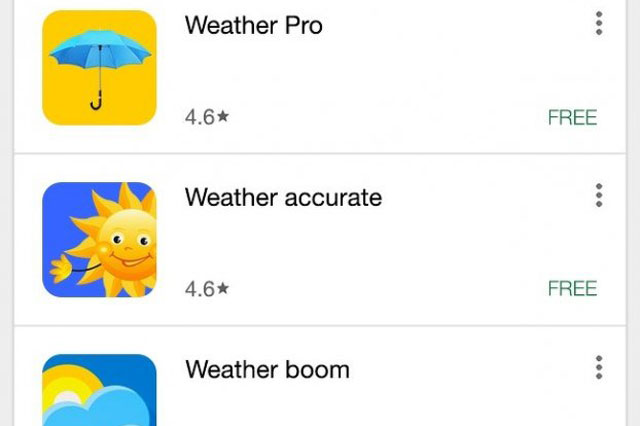
Task: Open overflow menu for Weather boom
Action: coord(598,367)
